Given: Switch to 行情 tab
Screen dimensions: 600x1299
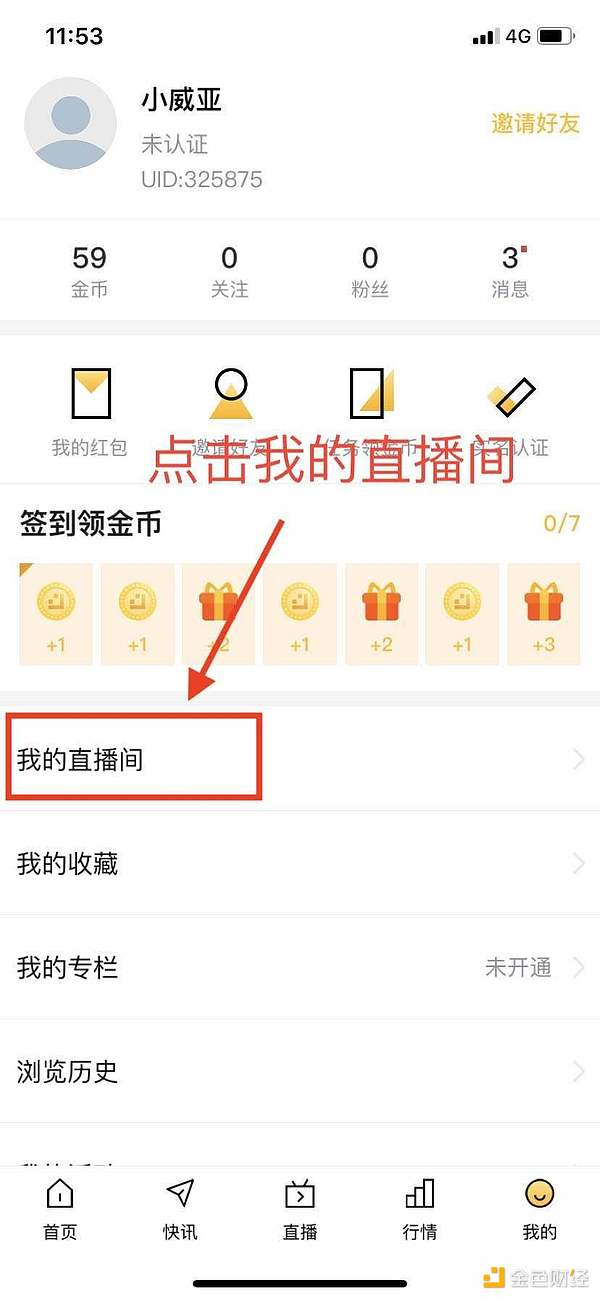Looking at the screenshot, I should (420, 1208).
